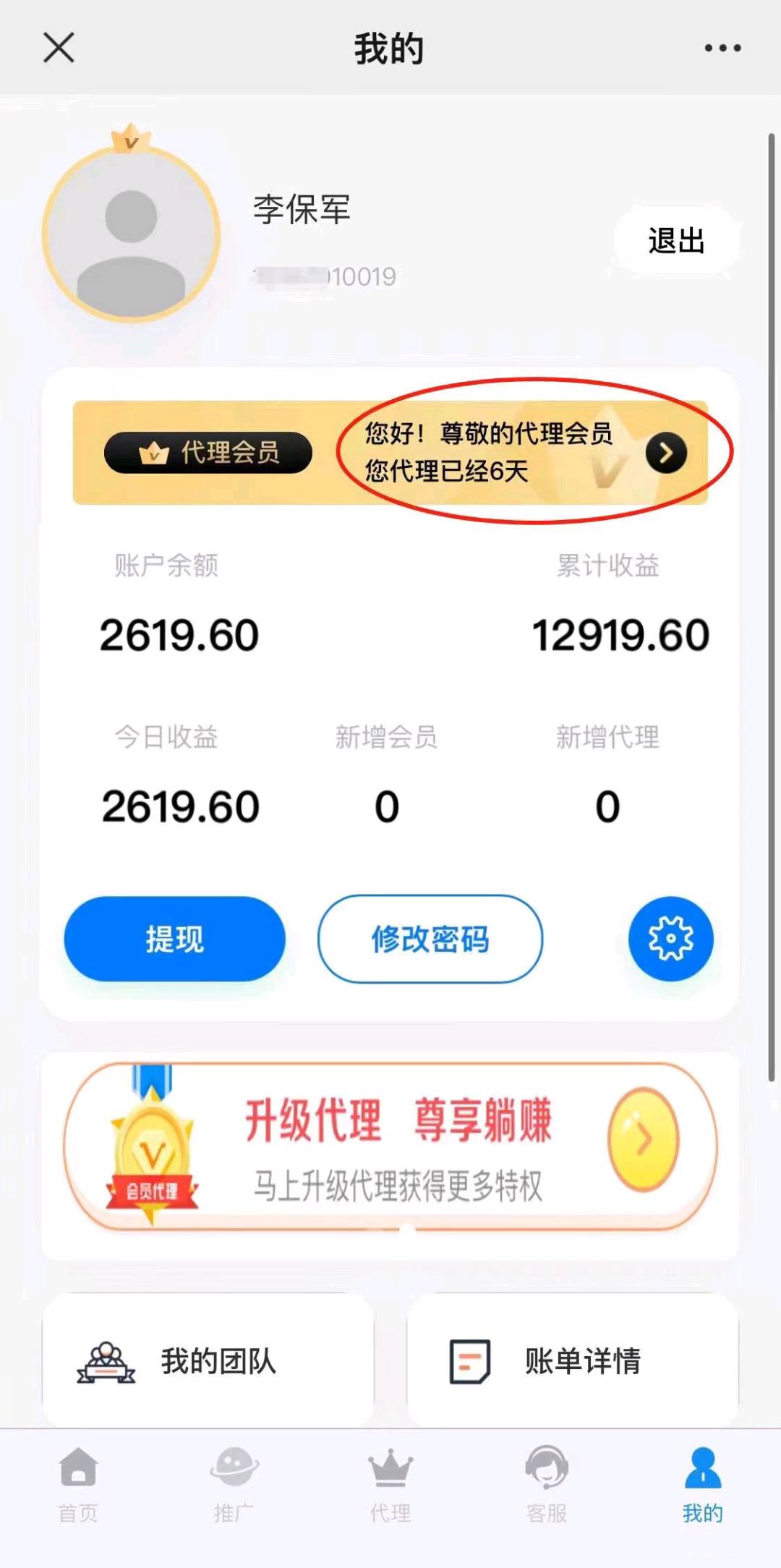Tap the 退出 logout button
This screenshot has width=781, height=1568.
676,241
